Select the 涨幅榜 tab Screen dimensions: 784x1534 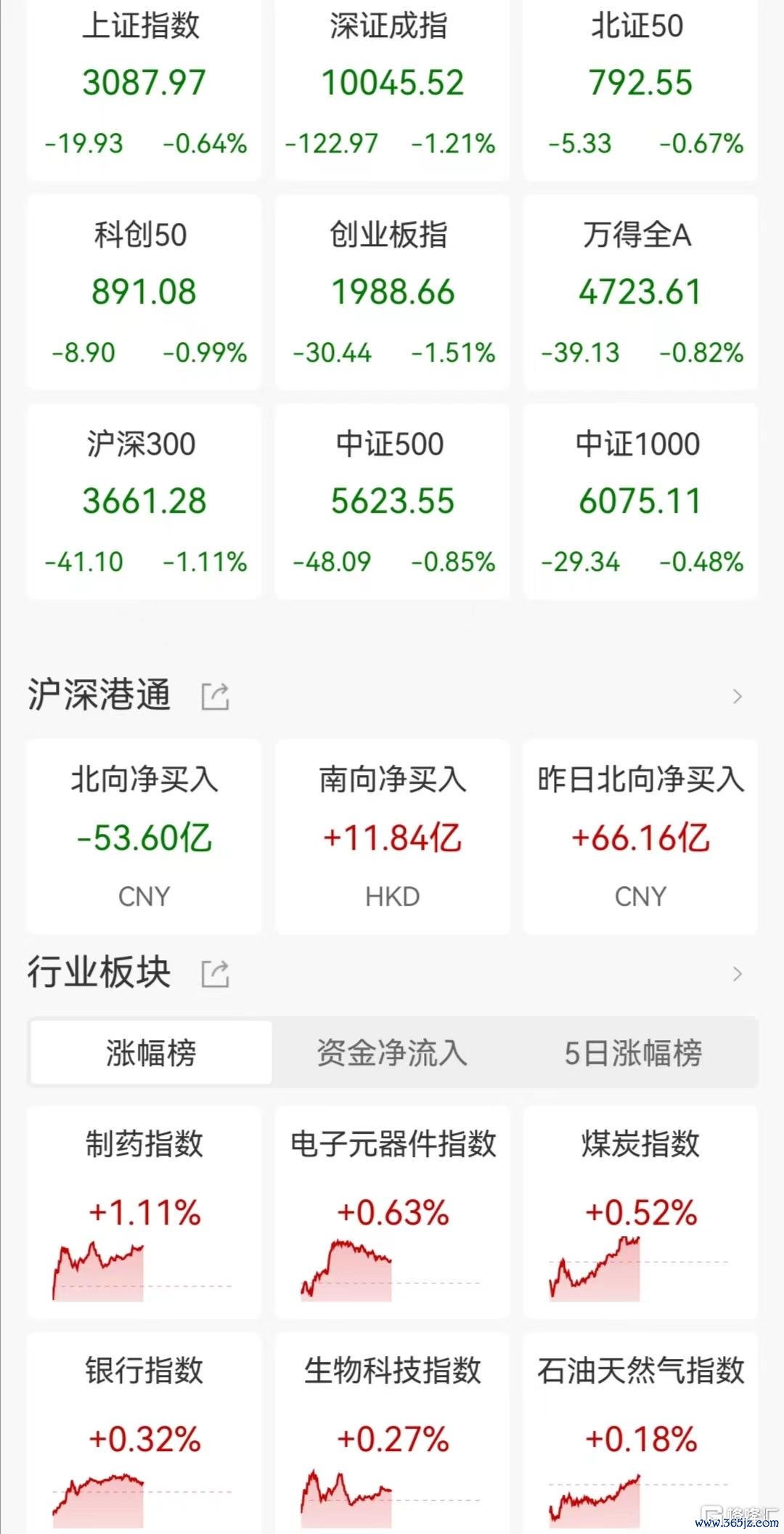point(151,1052)
